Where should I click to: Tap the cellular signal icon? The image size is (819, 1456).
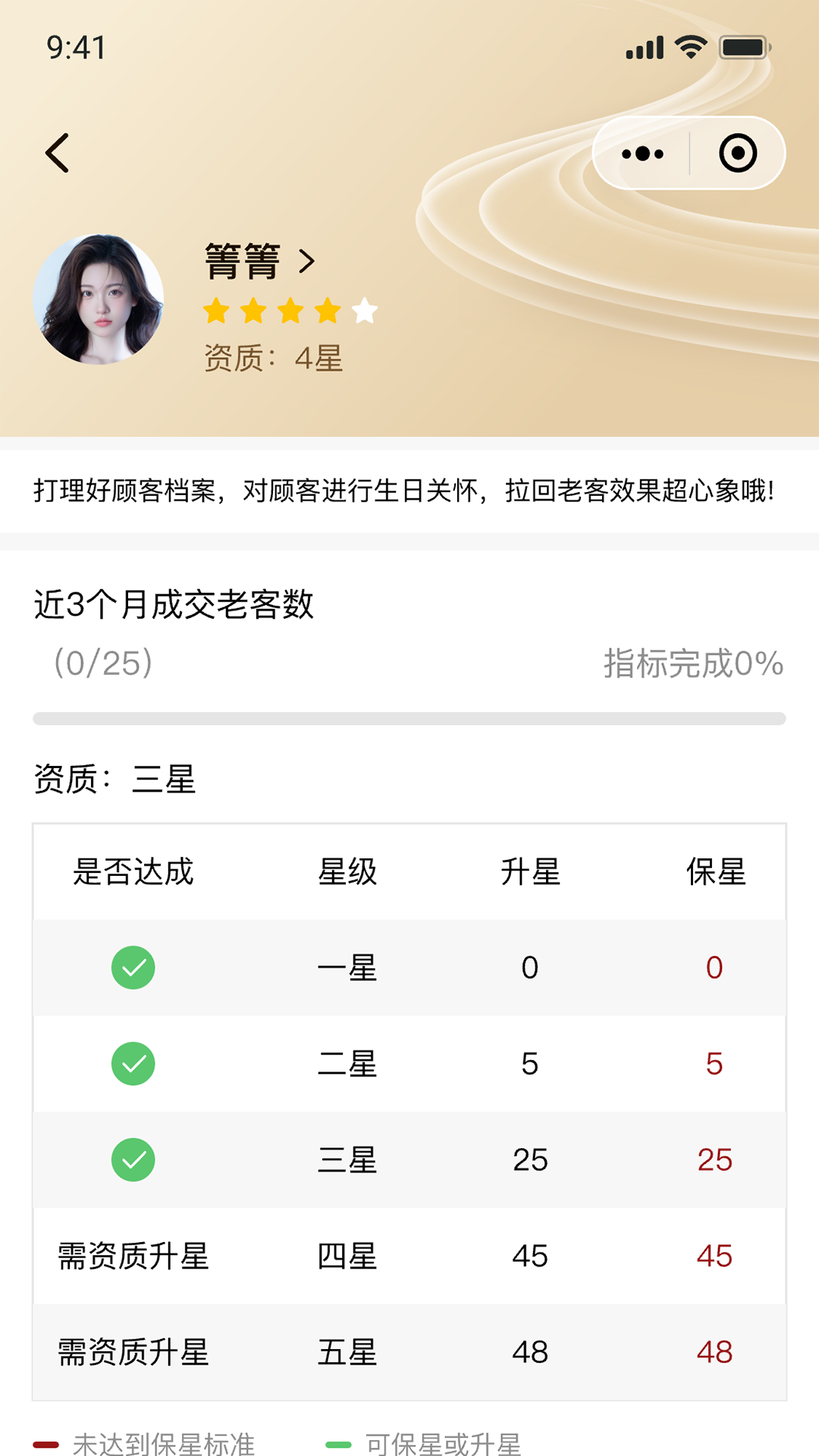coord(644,47)
